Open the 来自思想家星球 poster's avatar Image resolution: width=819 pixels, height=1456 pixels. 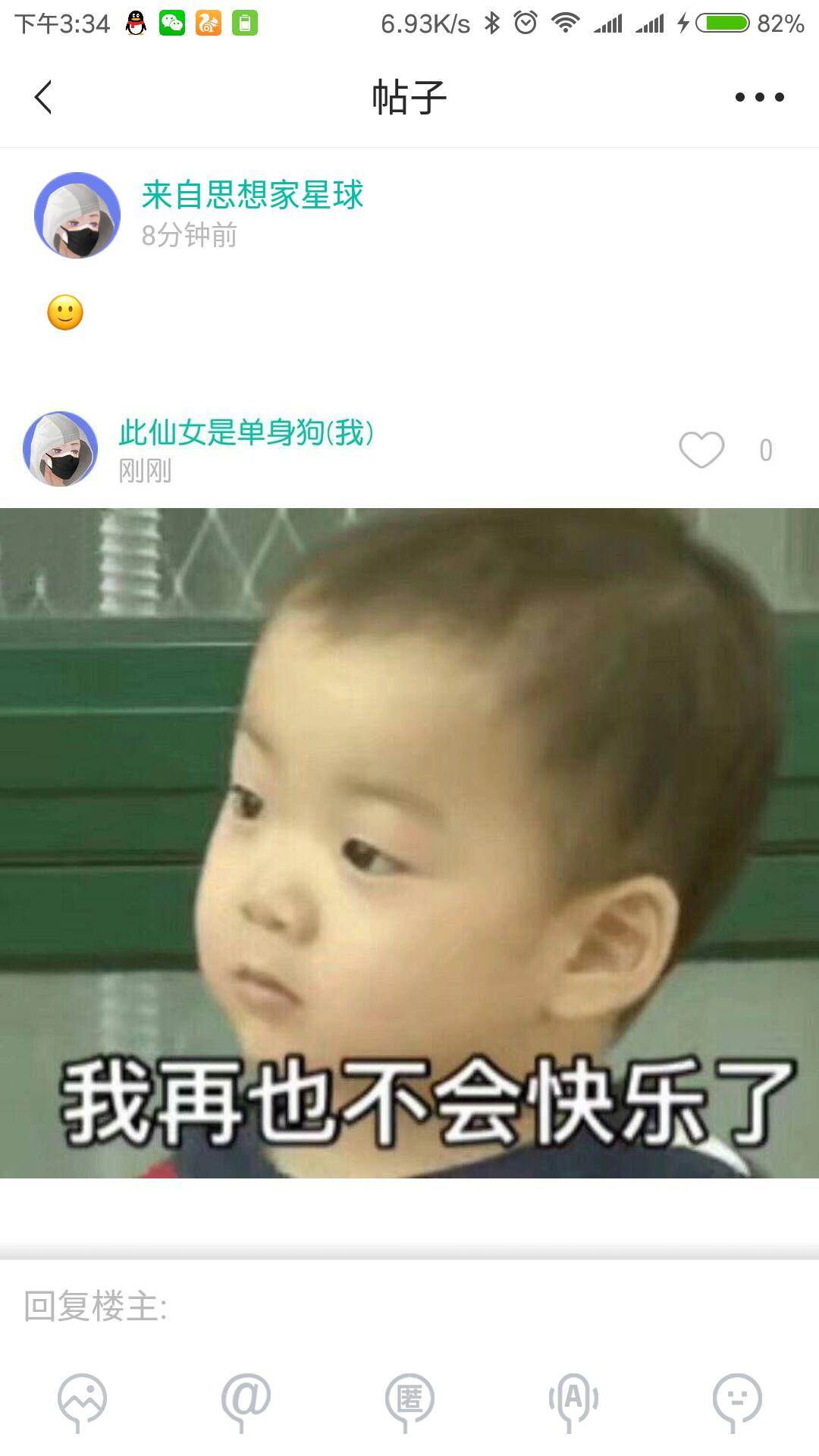77,215
